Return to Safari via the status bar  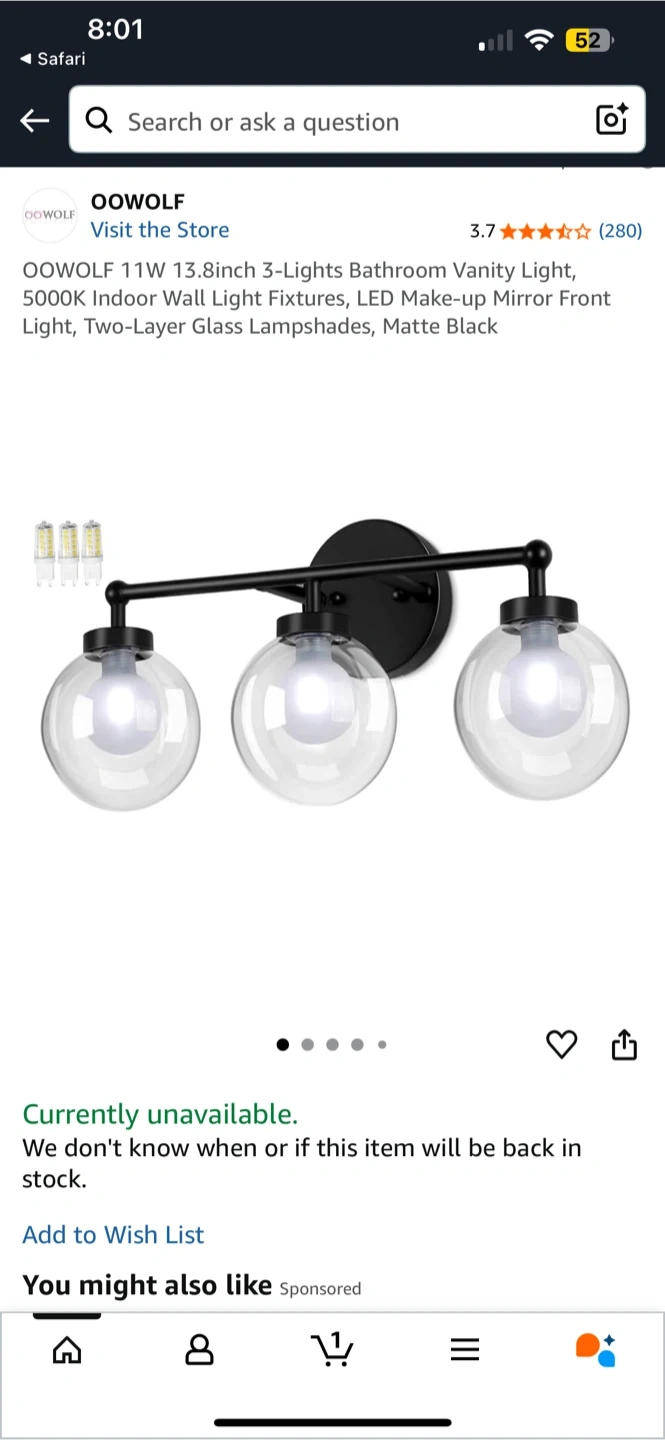[53, 59]
